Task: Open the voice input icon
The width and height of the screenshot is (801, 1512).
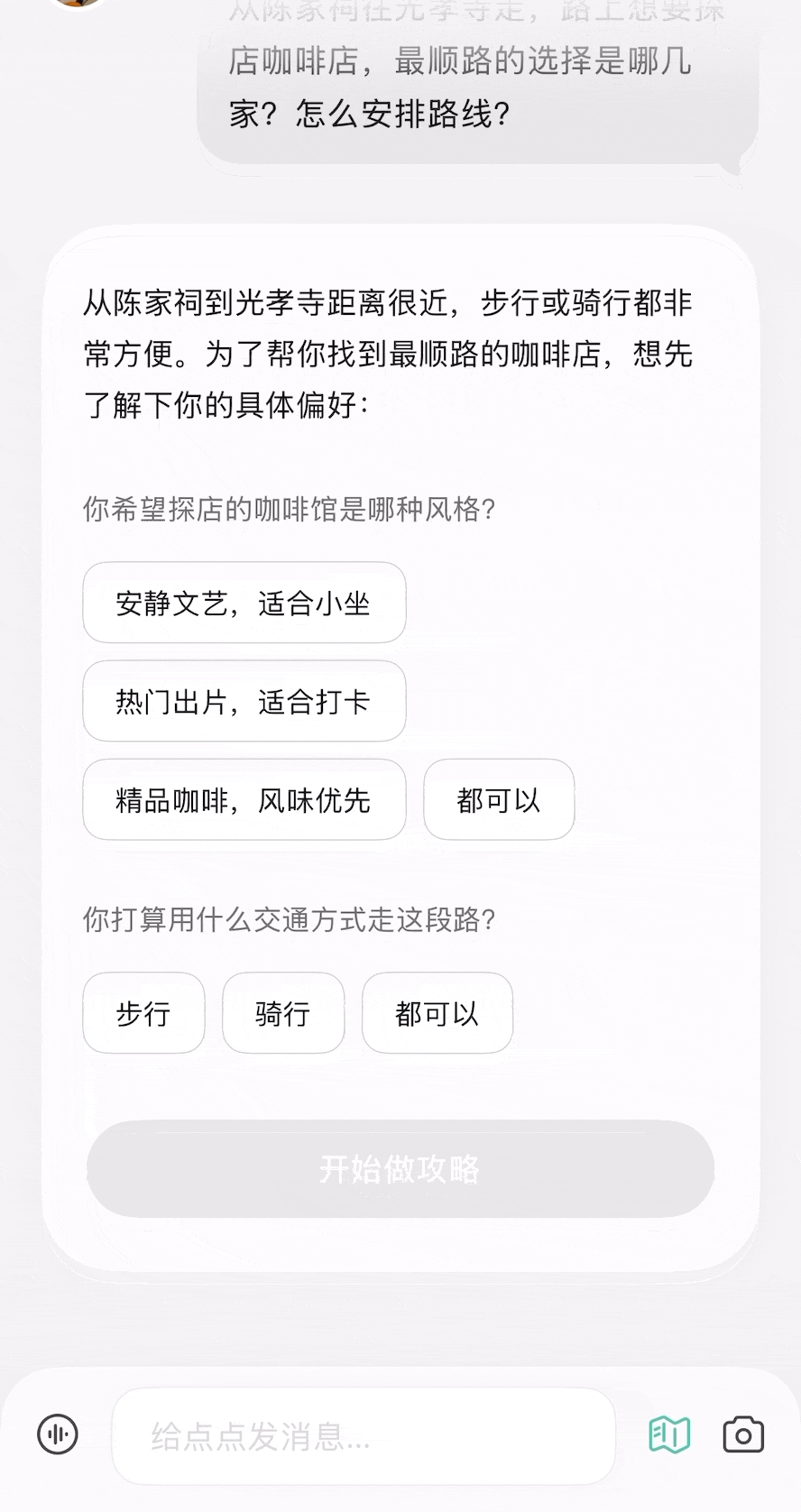Action: tap(58, 1434)
